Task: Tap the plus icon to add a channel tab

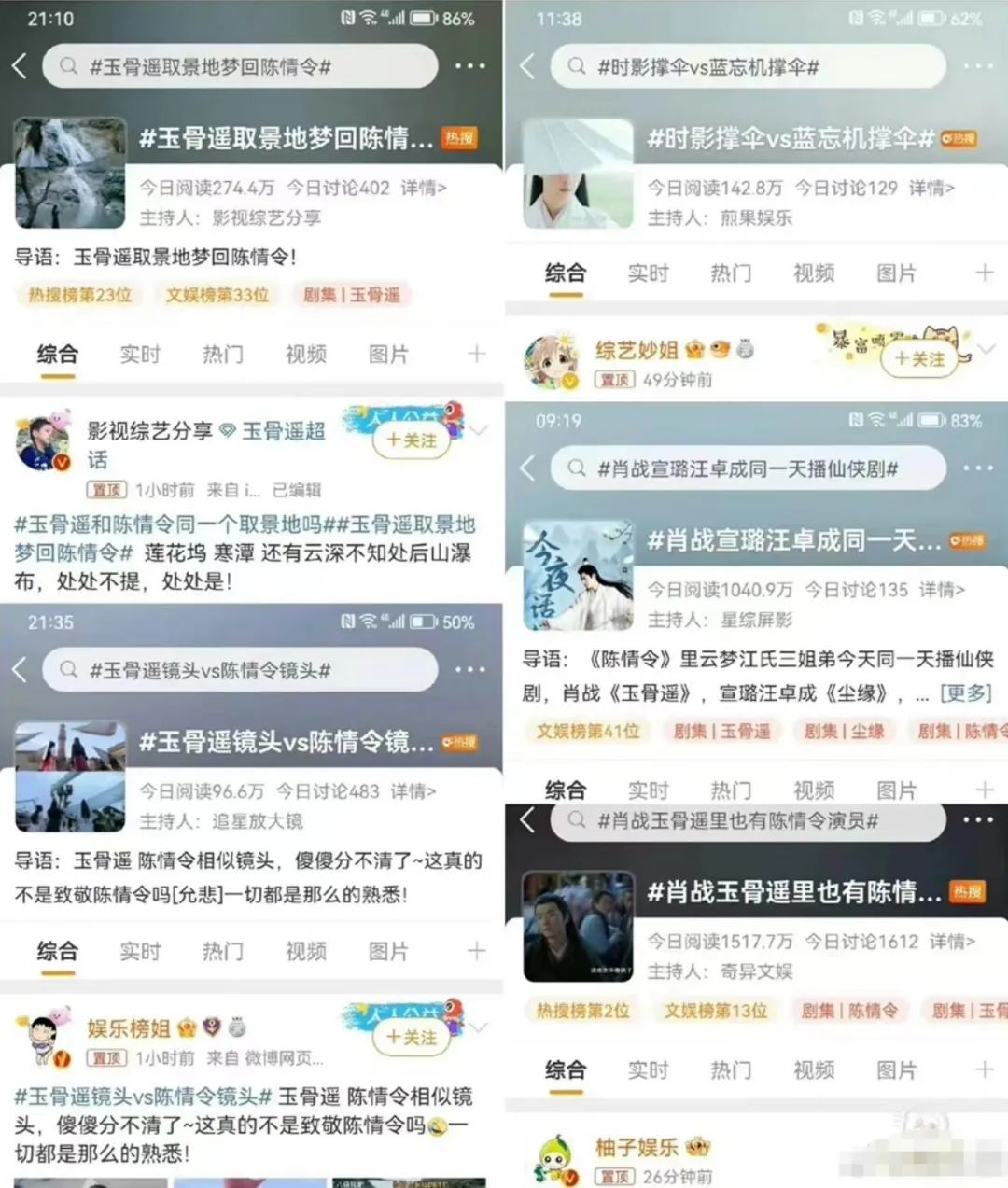Action: point(476,355)
